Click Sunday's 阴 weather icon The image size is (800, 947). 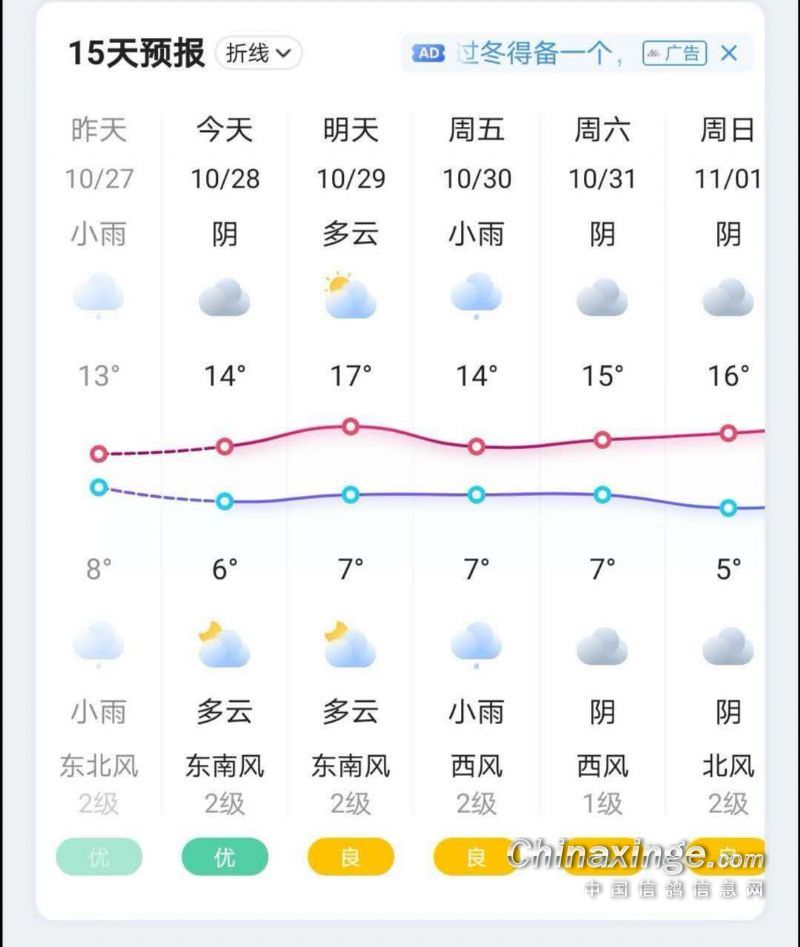(x=725, y=298)
